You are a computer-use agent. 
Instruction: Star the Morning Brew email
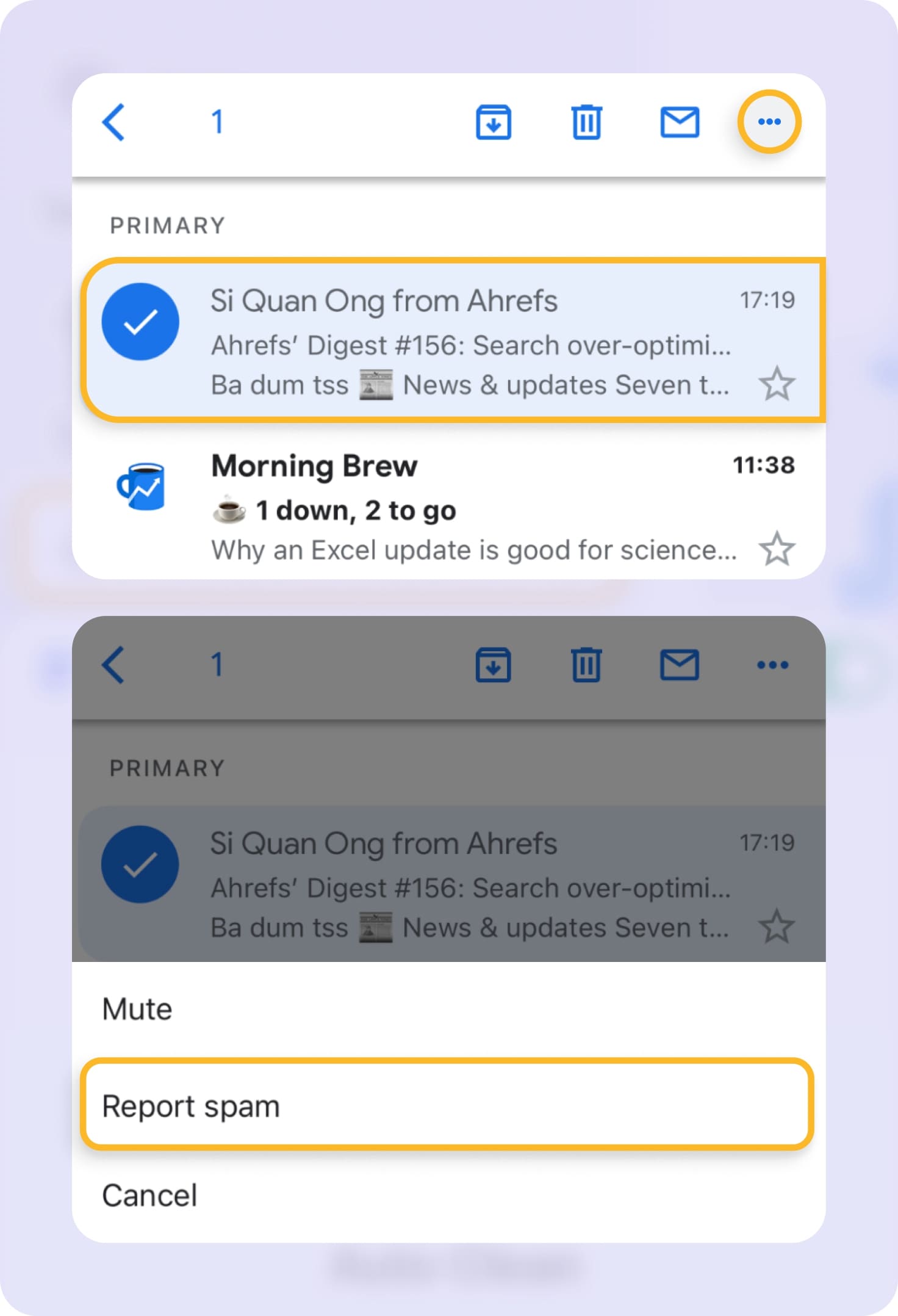778,549
